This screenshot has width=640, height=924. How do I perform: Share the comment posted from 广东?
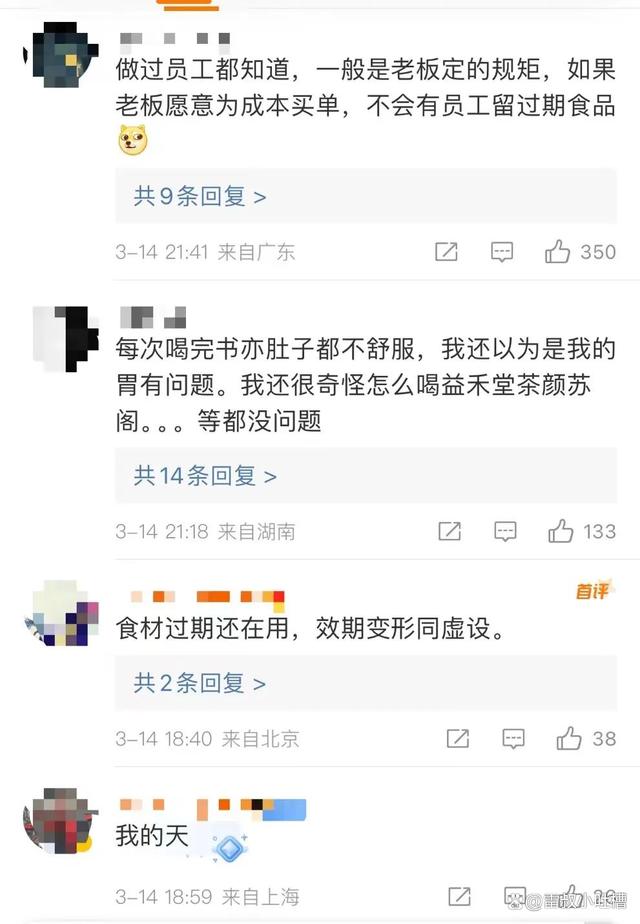446,252
